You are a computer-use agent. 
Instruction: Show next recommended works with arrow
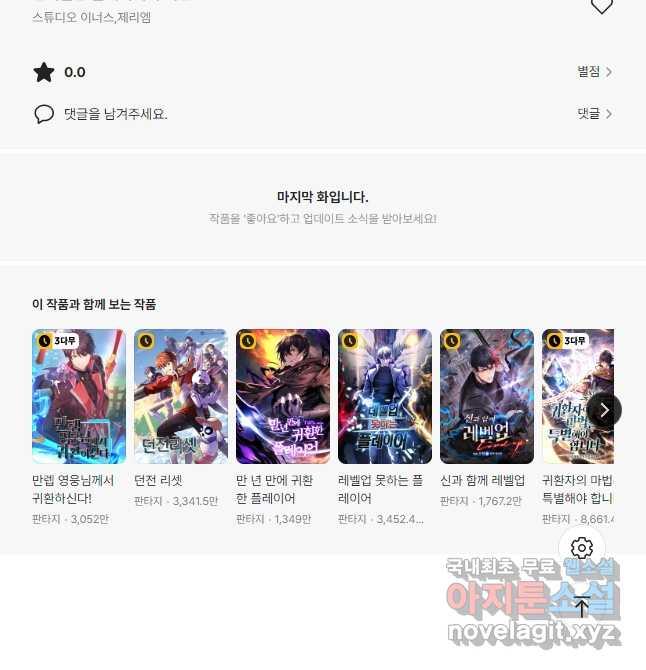pos(604,409)
